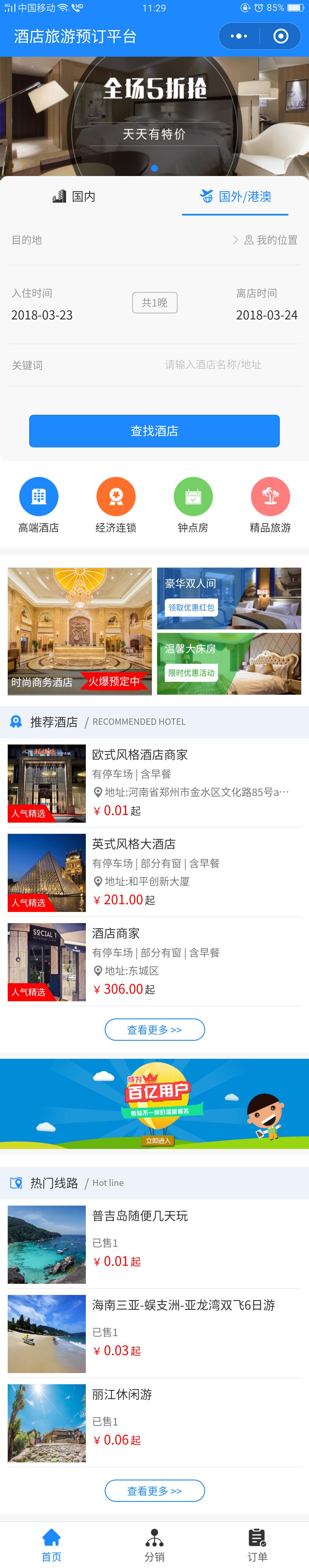
Task: Pick the check-out date 2018-03-24
Action: [x=266, y=315]
